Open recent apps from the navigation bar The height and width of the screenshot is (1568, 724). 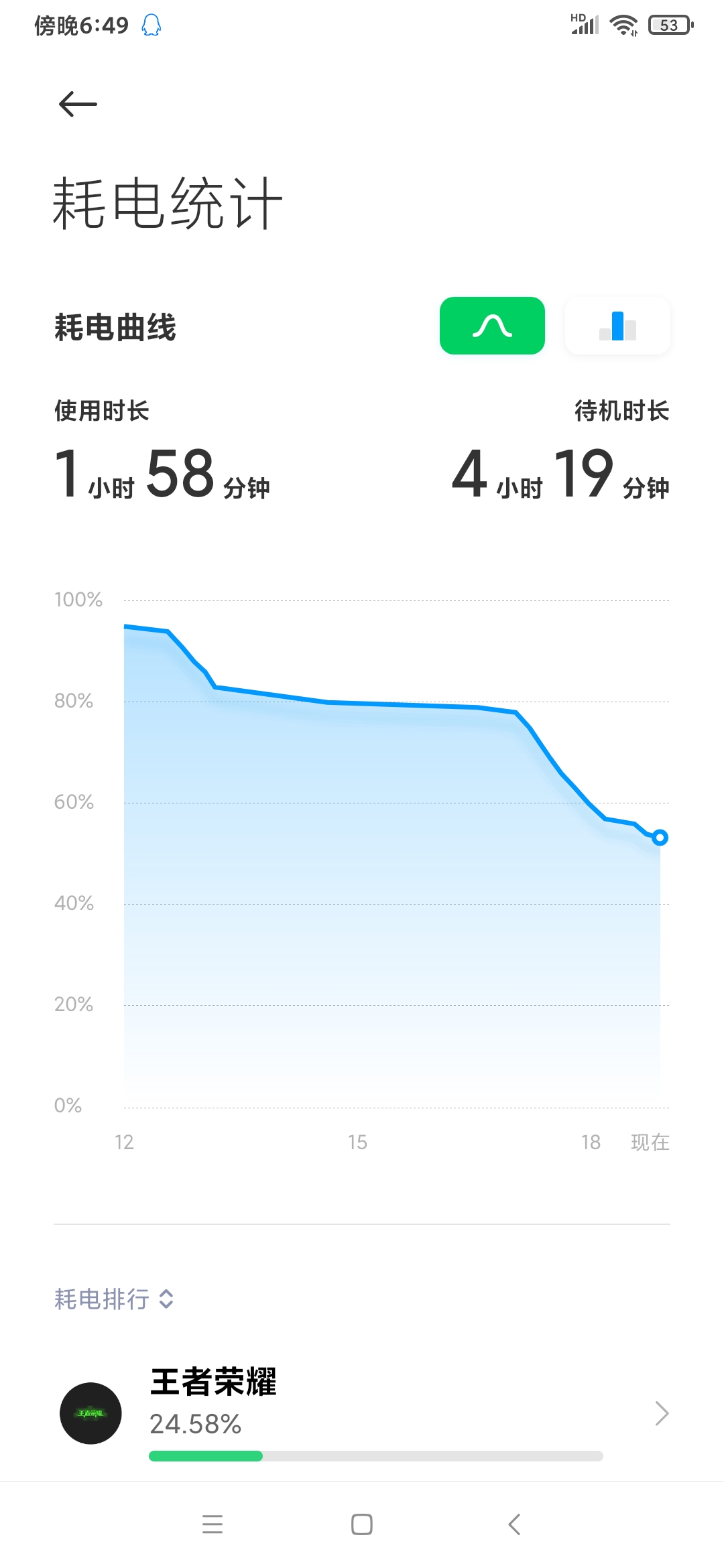(212, 1524)
